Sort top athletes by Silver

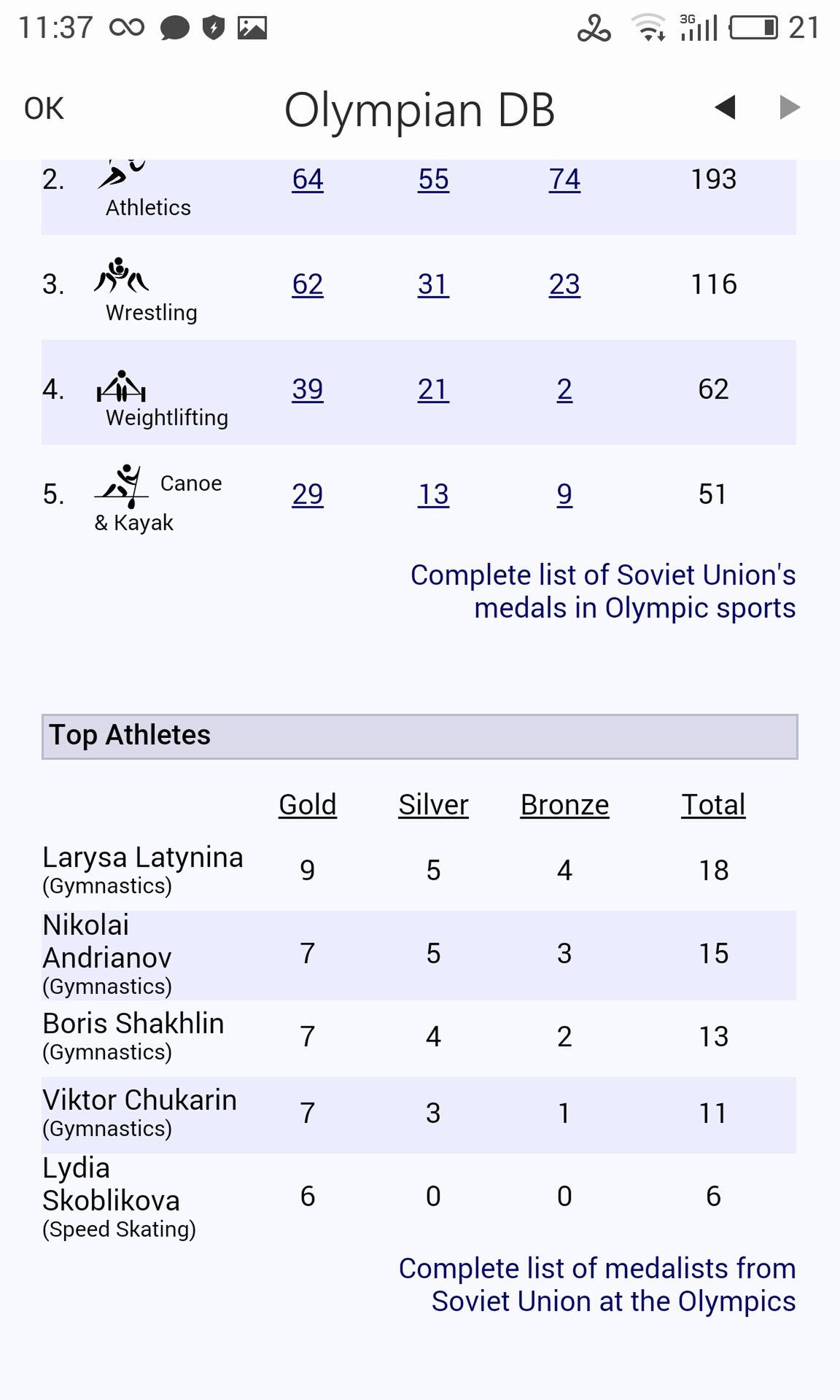coord(433,805)
